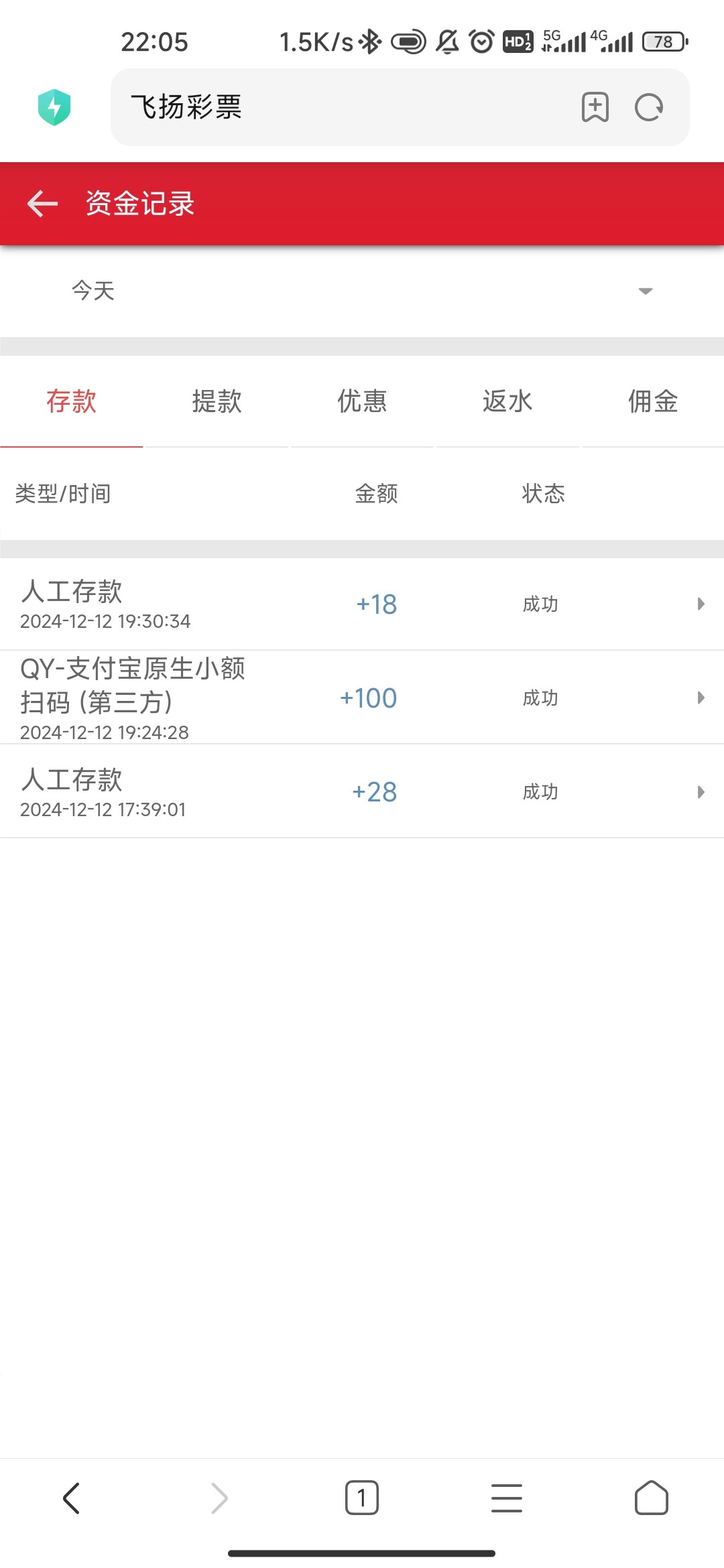Go back from 资金记录 page

[42, 204]
